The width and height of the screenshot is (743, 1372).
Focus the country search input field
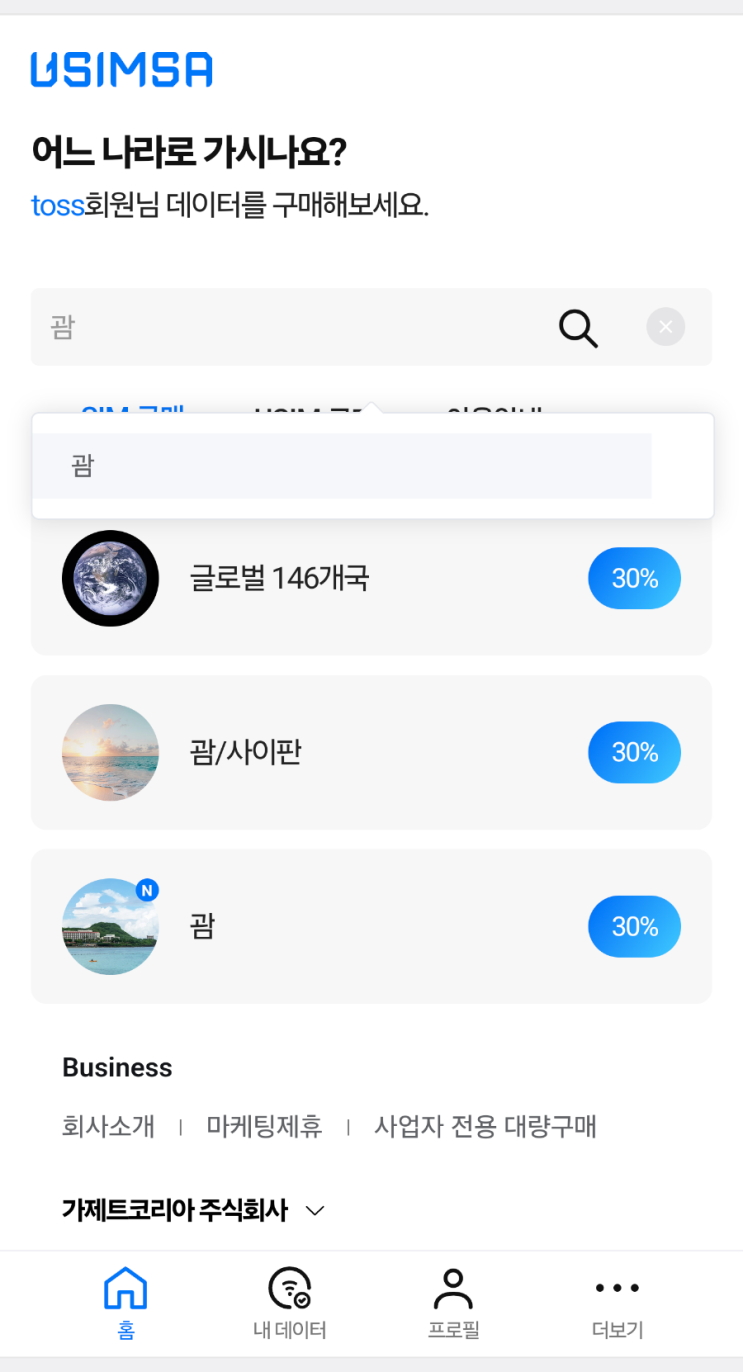[290, 328]
